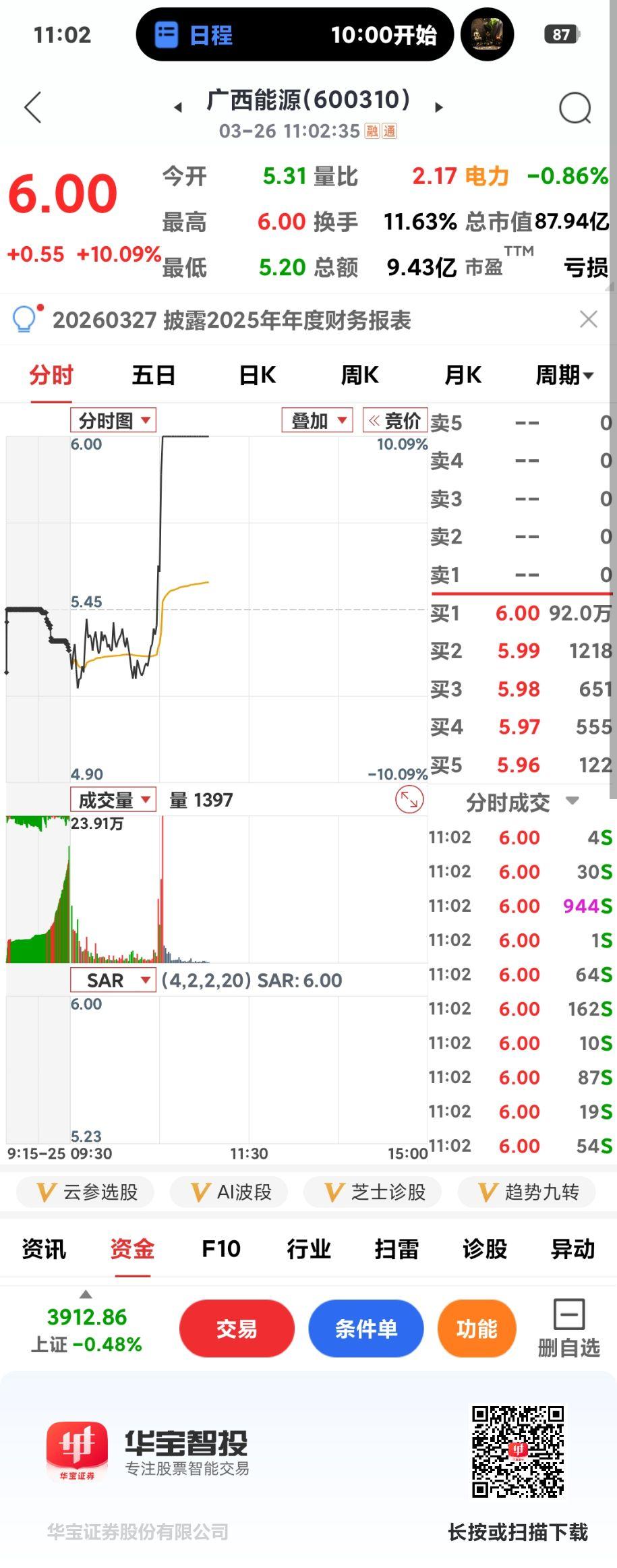Change indicator via the SAR dropdown
Image resolution: width=617 pixels, height=1568 pixels.
point(113,980)
